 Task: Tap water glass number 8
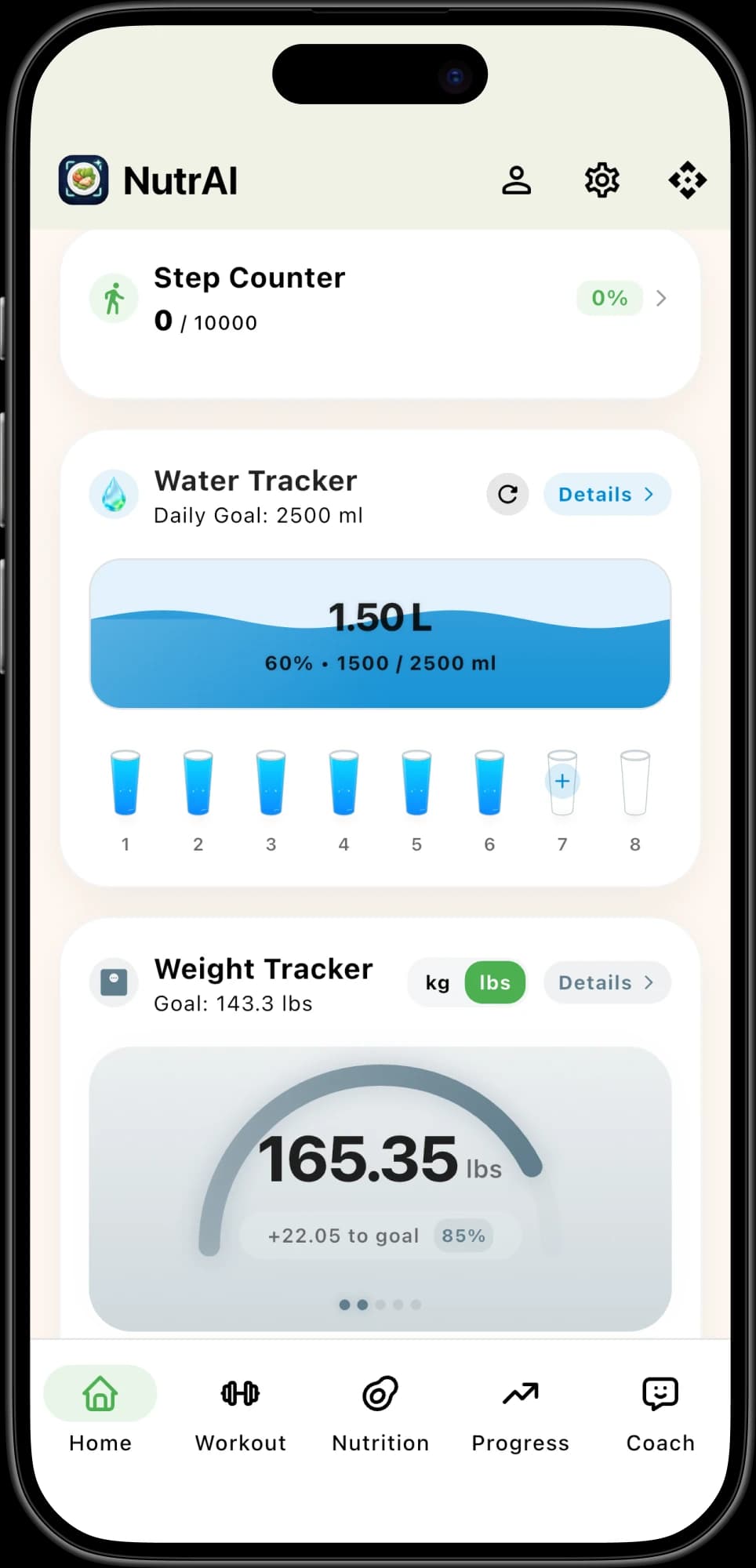coord(634,783)
